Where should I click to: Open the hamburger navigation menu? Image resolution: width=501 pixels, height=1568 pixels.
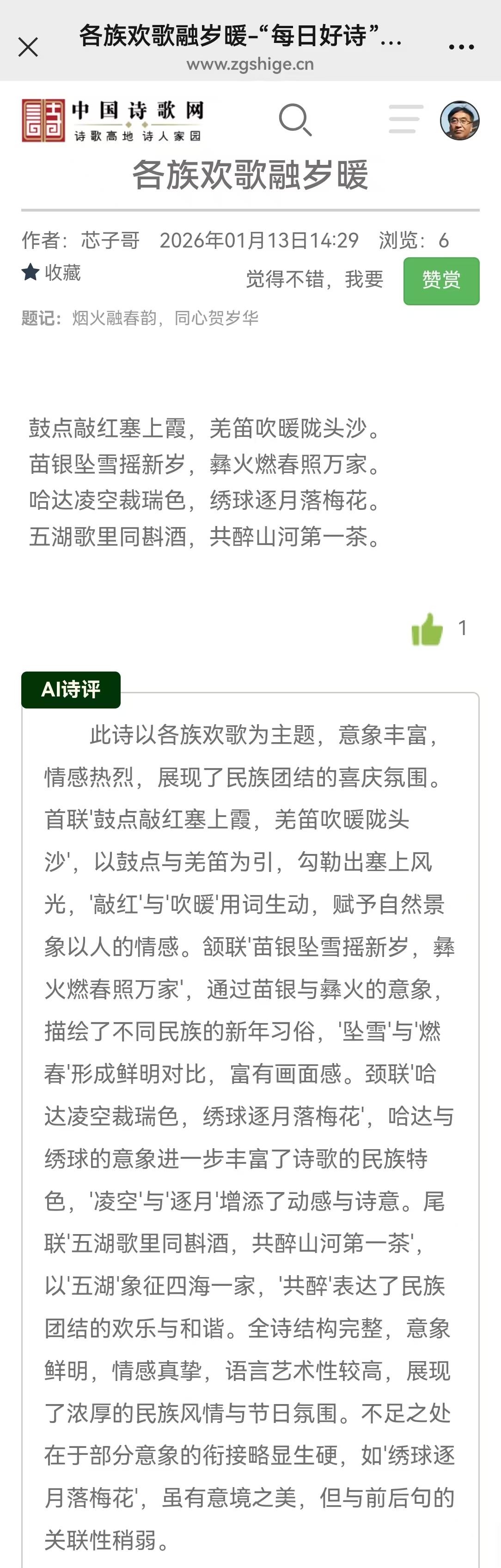pos(406,119)
